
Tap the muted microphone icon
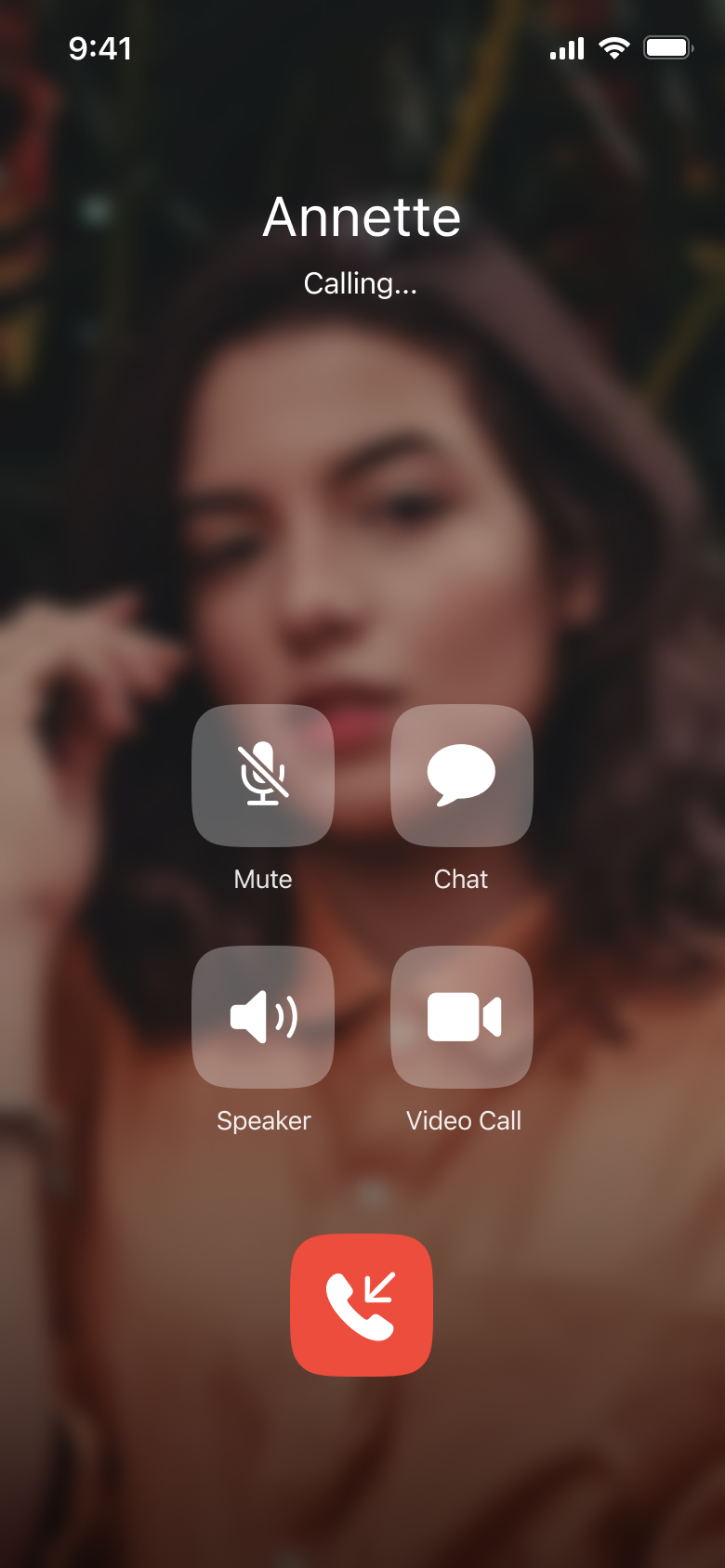[x=263, y=776]
